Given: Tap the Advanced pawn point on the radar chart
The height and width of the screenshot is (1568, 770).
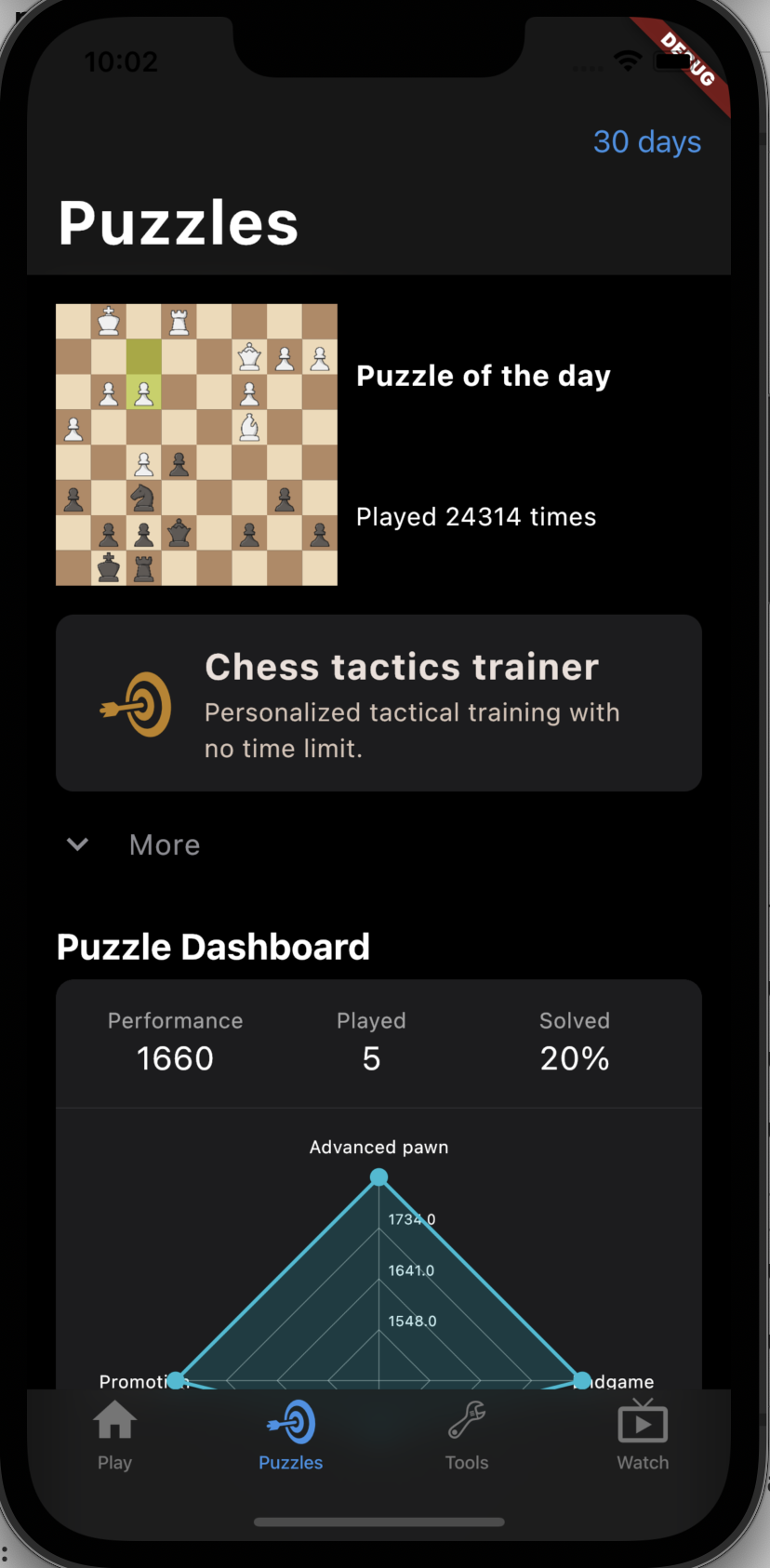Looking at the screenshot, I should 378,1177.
